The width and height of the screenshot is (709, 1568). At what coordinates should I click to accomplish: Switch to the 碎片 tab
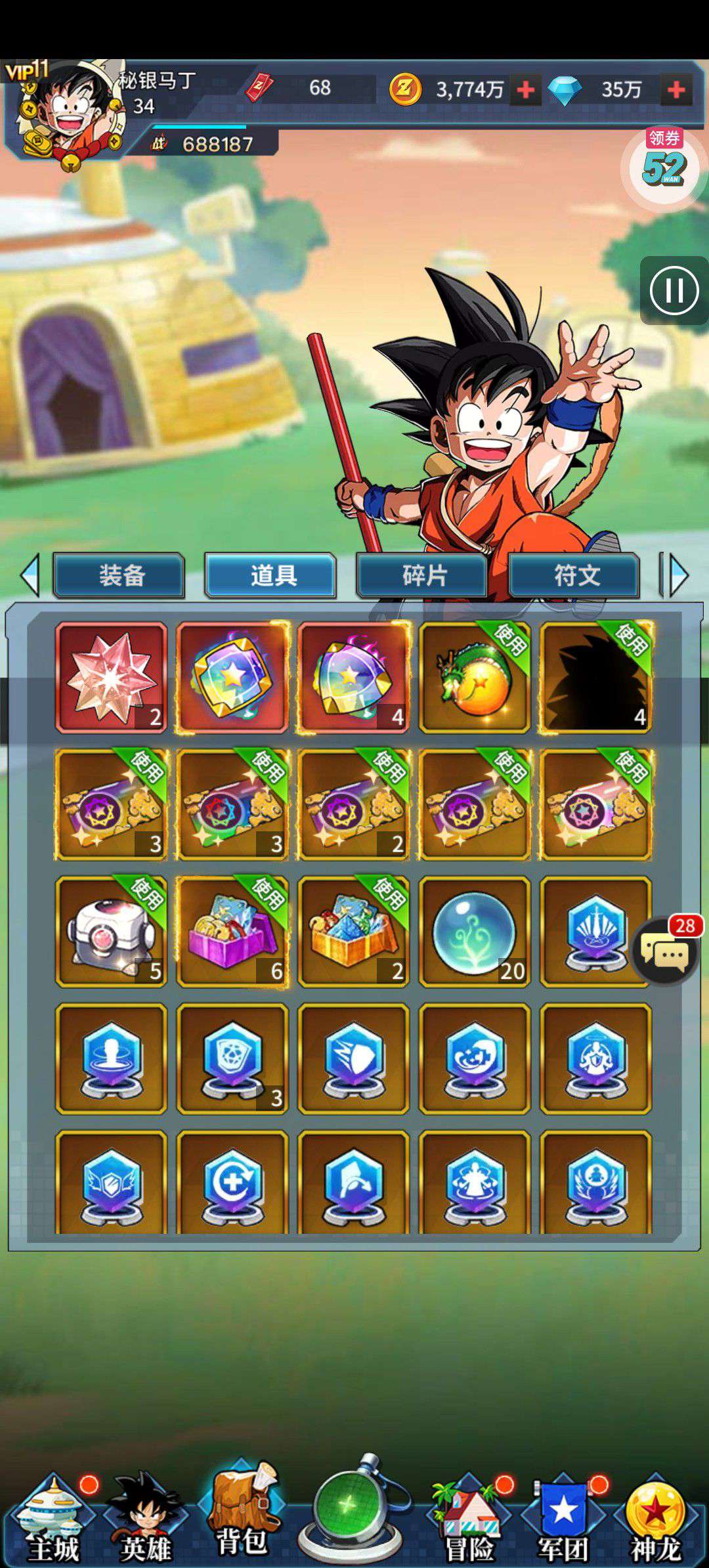(x=422, y=576)
